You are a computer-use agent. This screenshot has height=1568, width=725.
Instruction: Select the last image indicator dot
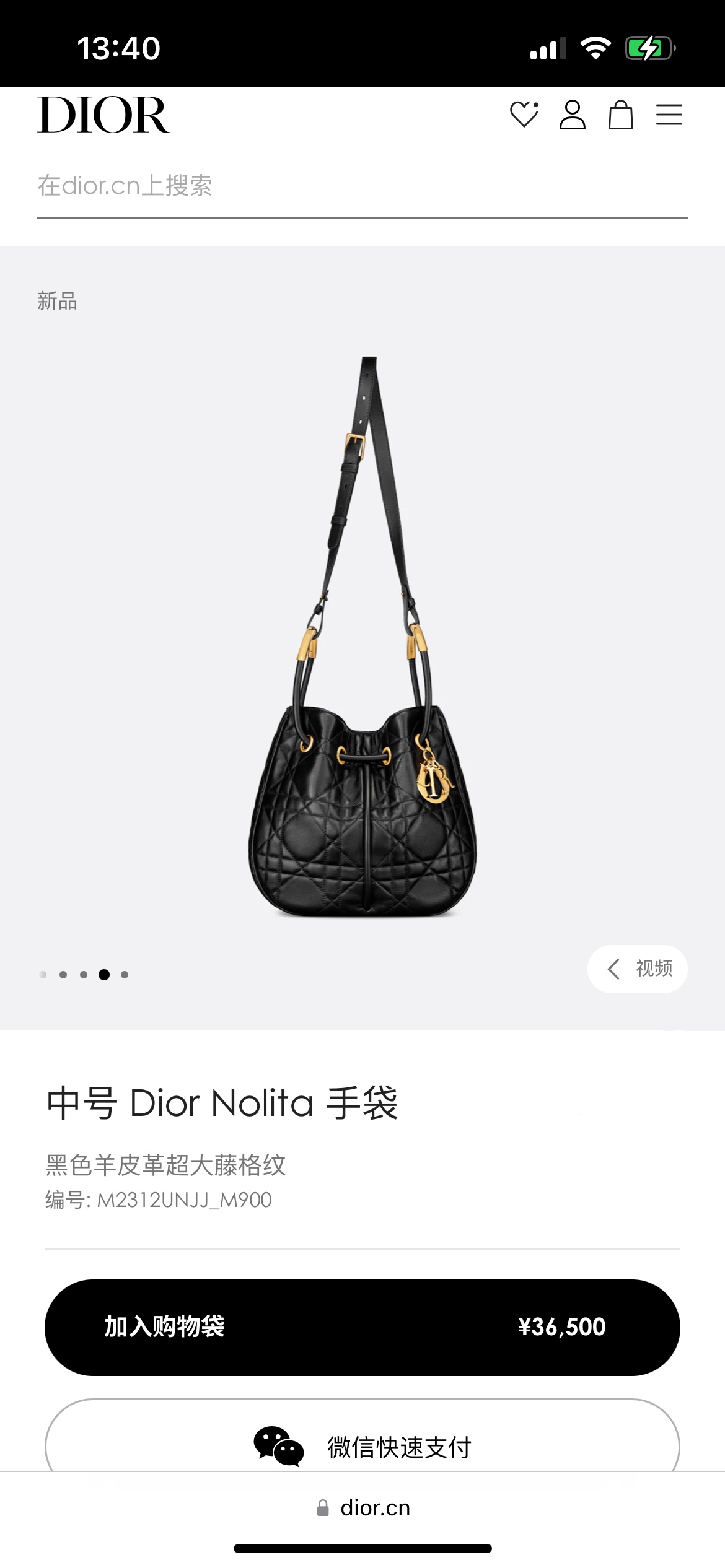(x=125, y=975)
